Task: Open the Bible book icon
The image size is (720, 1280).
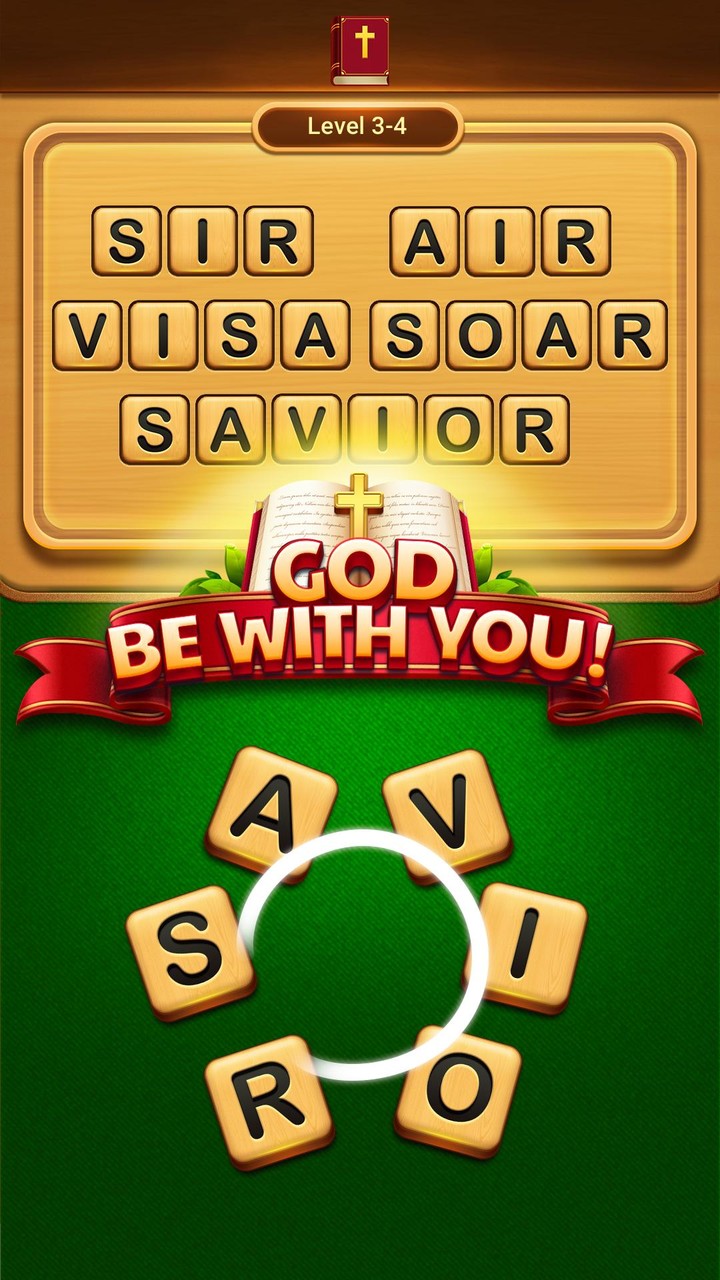Action: 360,48
